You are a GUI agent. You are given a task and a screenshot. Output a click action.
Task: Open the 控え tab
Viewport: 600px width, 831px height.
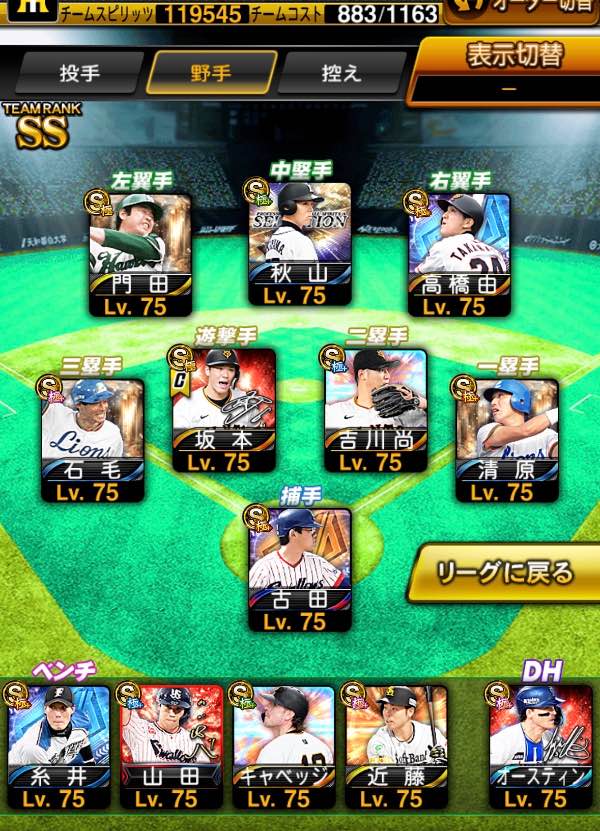click(x=342, y=73)
